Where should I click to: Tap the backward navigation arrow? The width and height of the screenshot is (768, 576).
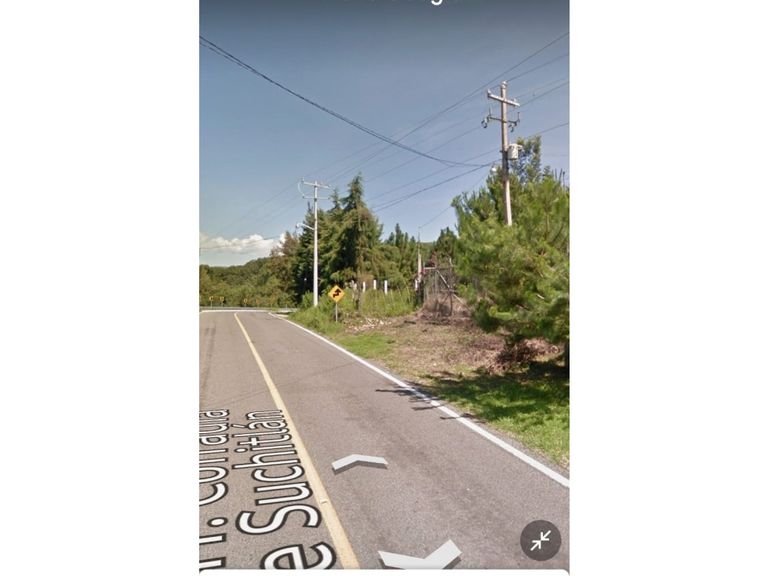point(420,554)
